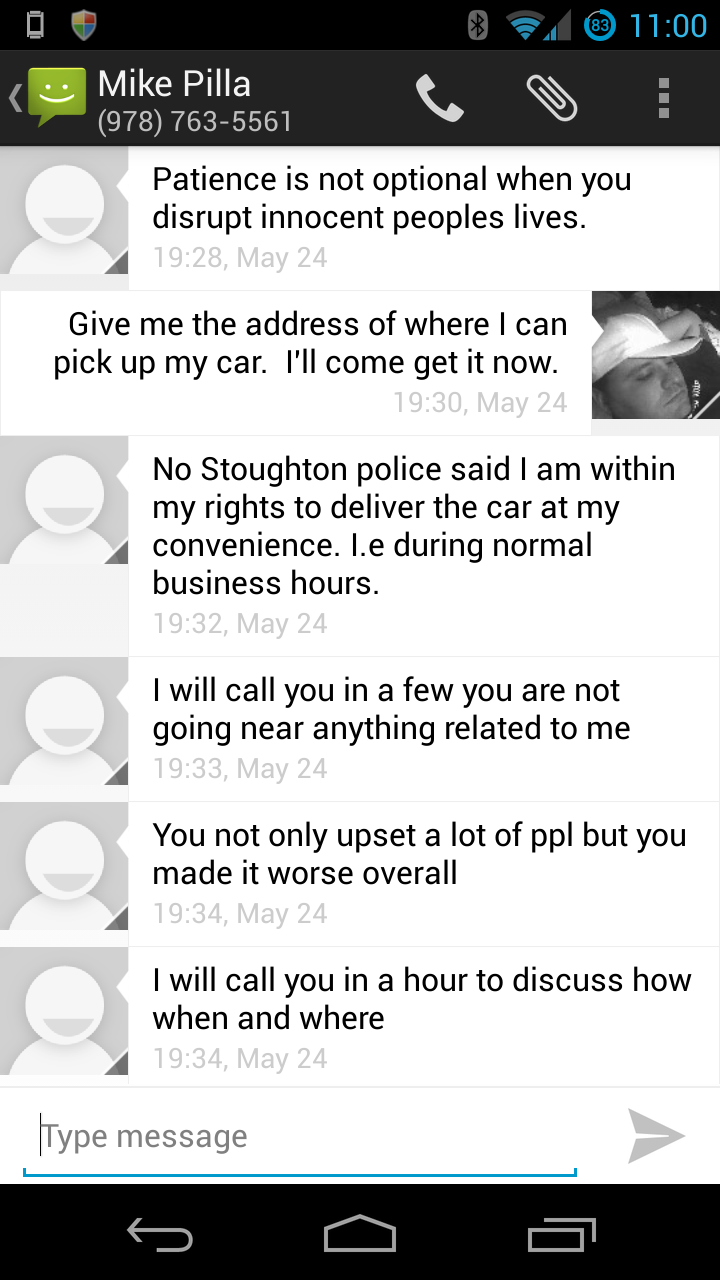This screenshot has width=720, height=1280.
Task: Select the 'going near anything related to me' message
Action: click(424, 729)
